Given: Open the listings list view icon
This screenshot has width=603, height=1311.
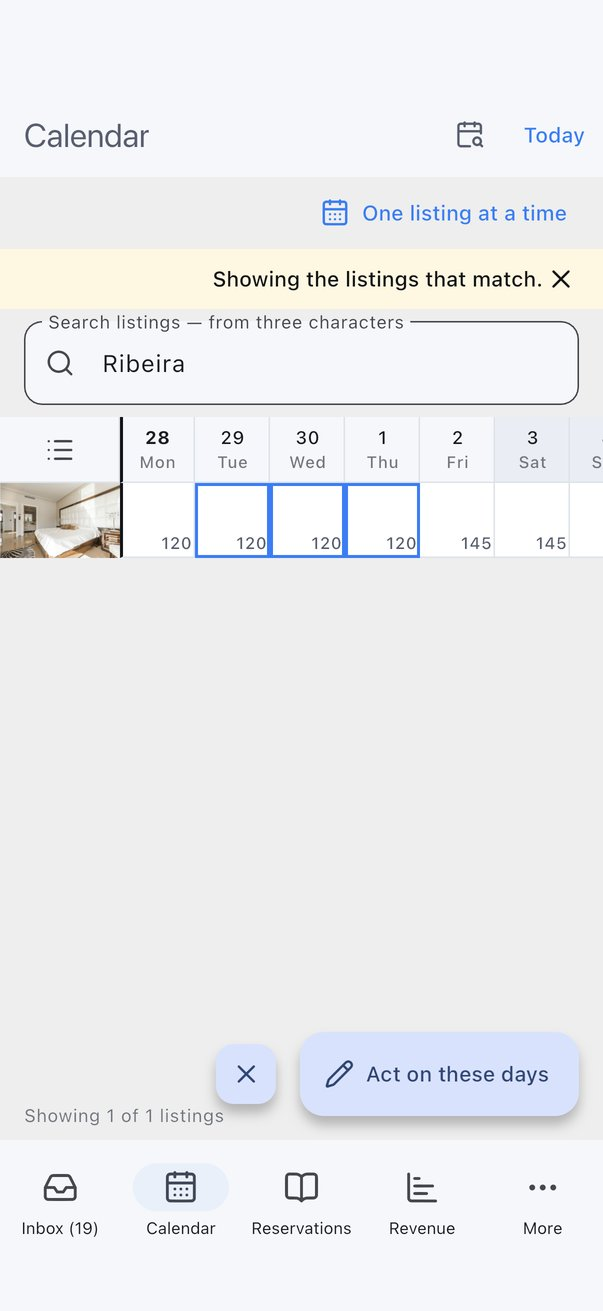Looking at the screenshot, I should [x=60, y=450].
